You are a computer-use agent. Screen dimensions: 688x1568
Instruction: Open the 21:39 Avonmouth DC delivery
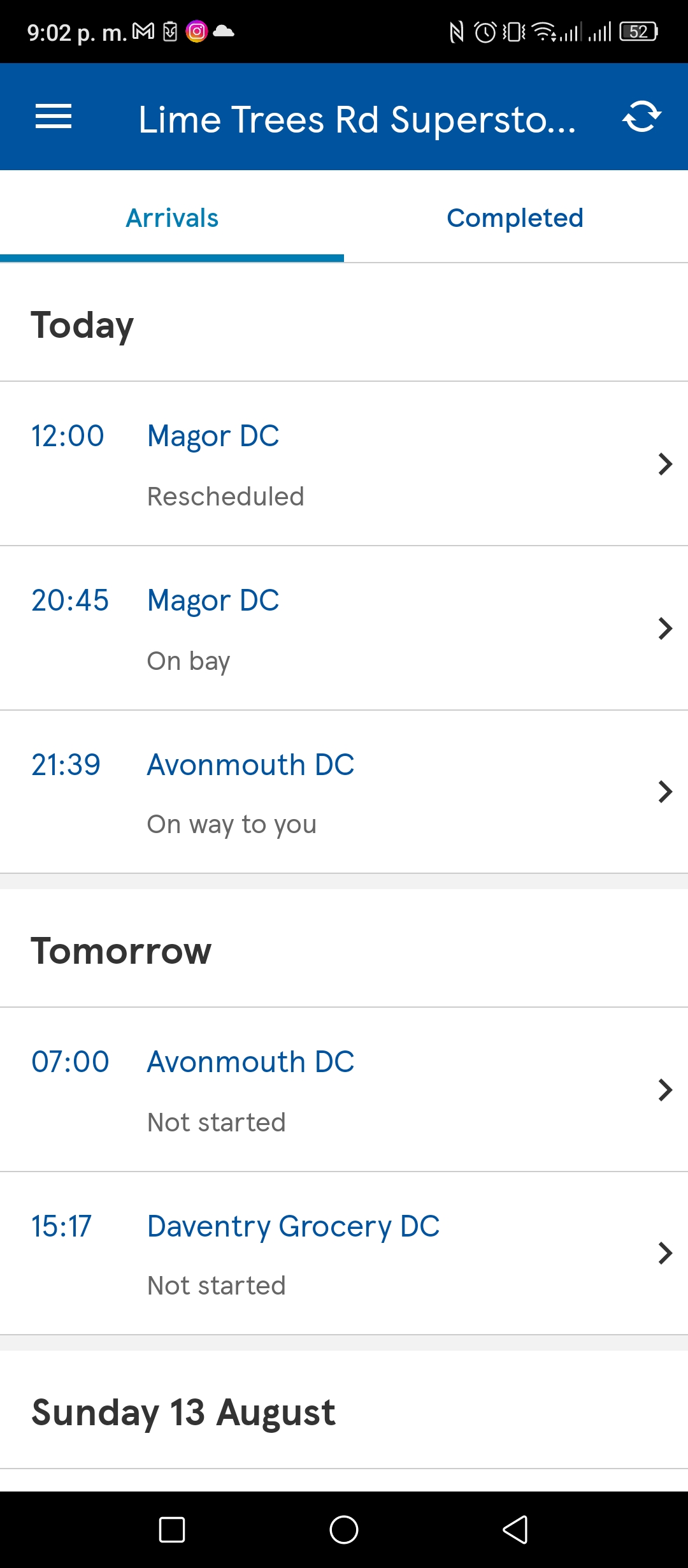coord(344,792)
